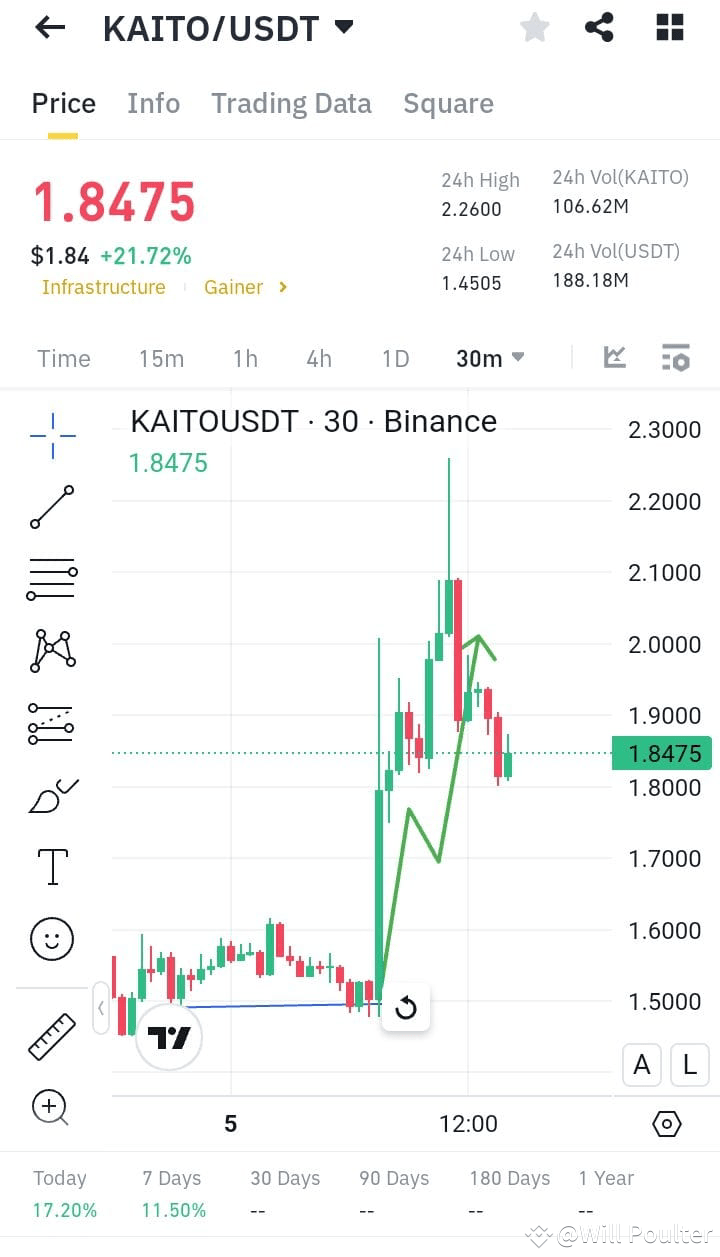Open the 30m interval dropdown
720x1257 pixels.
click(x=489, y=358)
